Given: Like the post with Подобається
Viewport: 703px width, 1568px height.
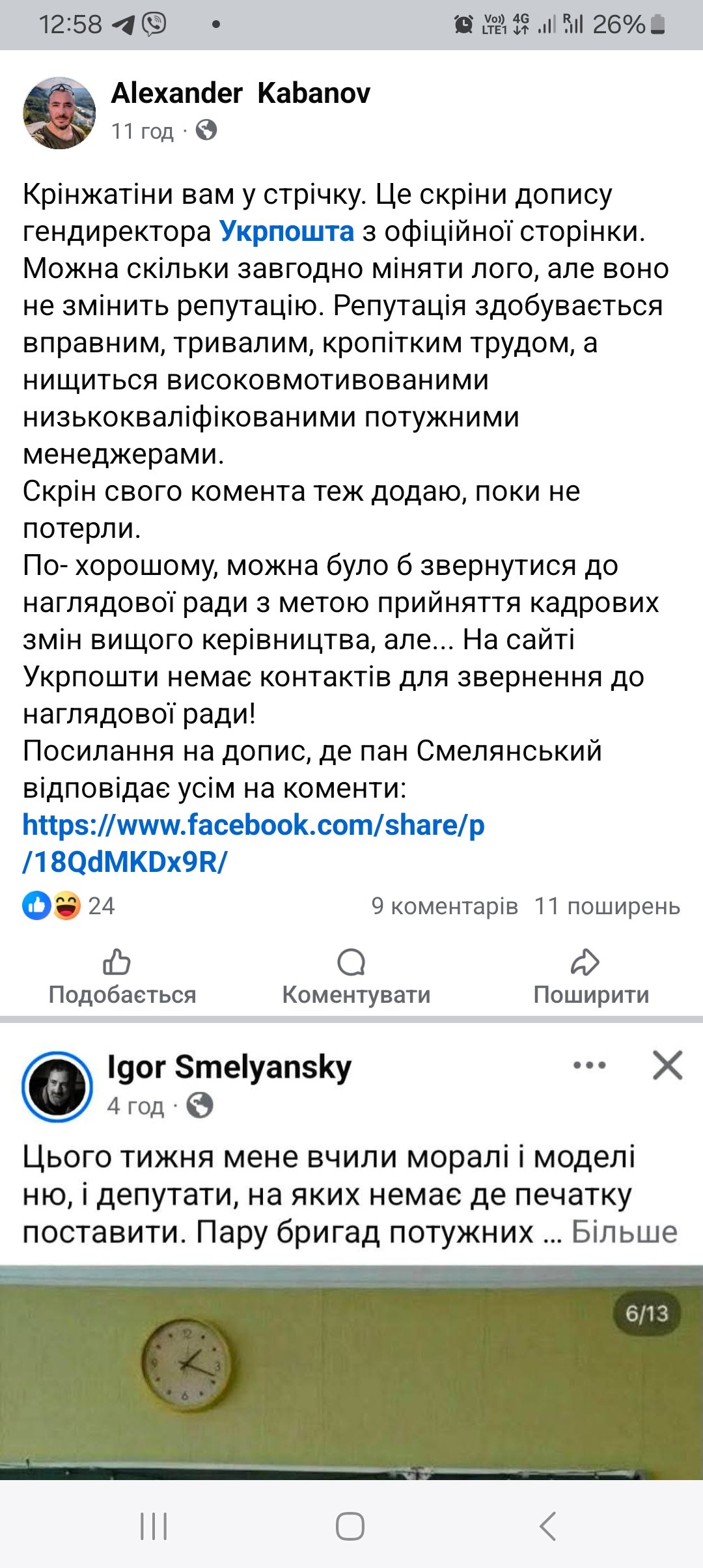Looking at the screenshot, I should point(122,977).
